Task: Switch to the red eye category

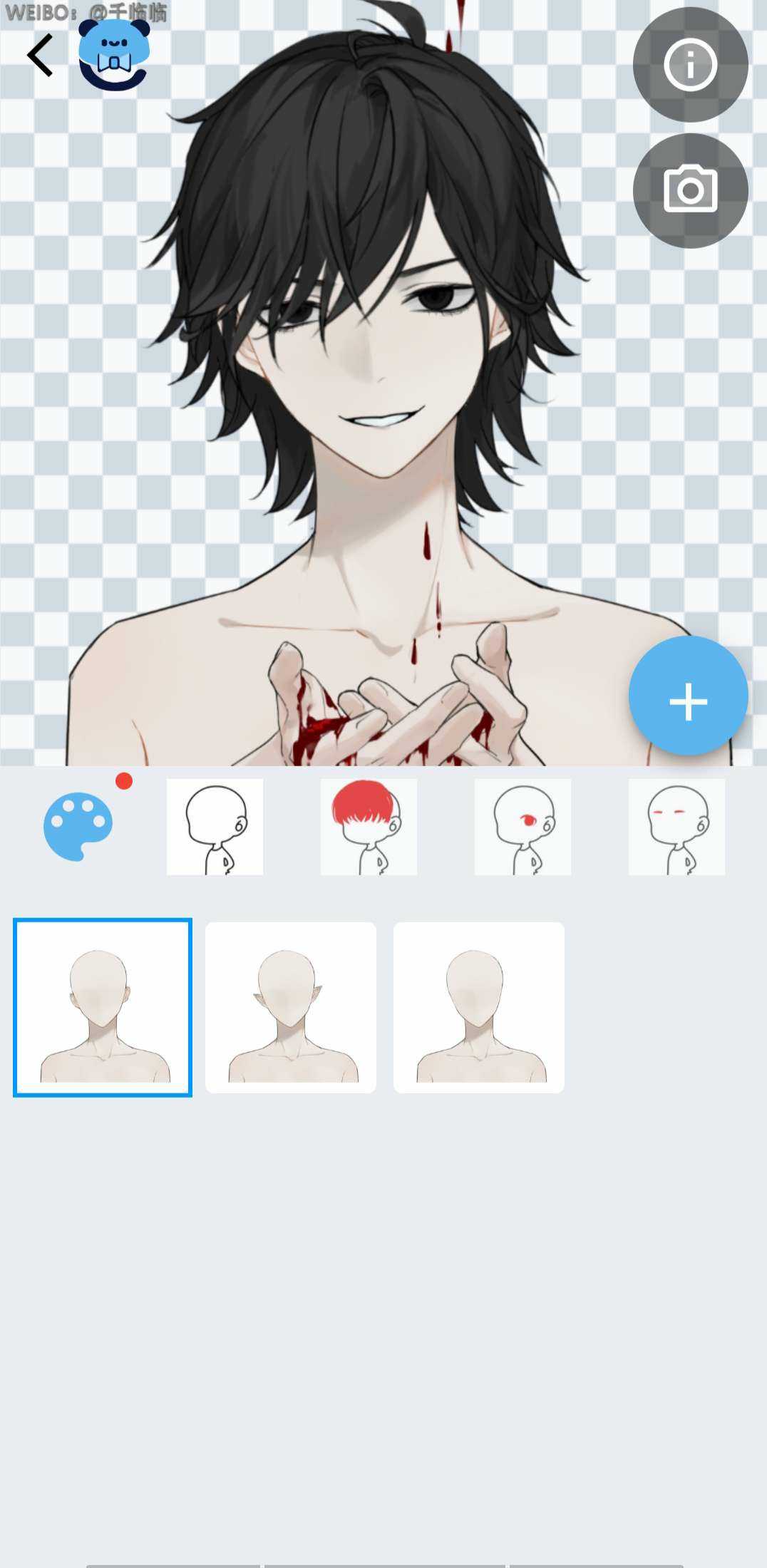Action: point(523,827)
